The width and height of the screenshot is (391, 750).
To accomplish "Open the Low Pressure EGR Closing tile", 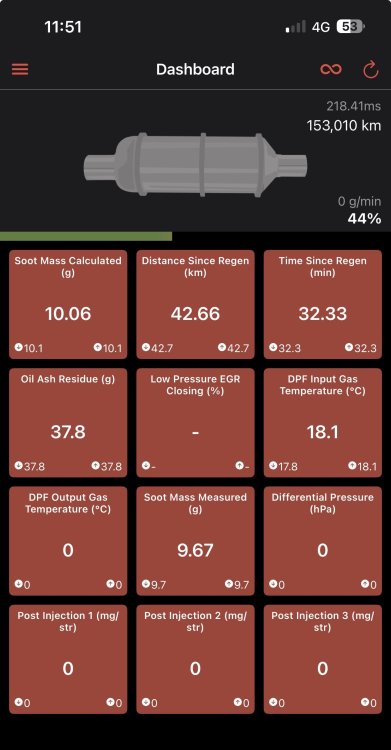I will (195, 423).
